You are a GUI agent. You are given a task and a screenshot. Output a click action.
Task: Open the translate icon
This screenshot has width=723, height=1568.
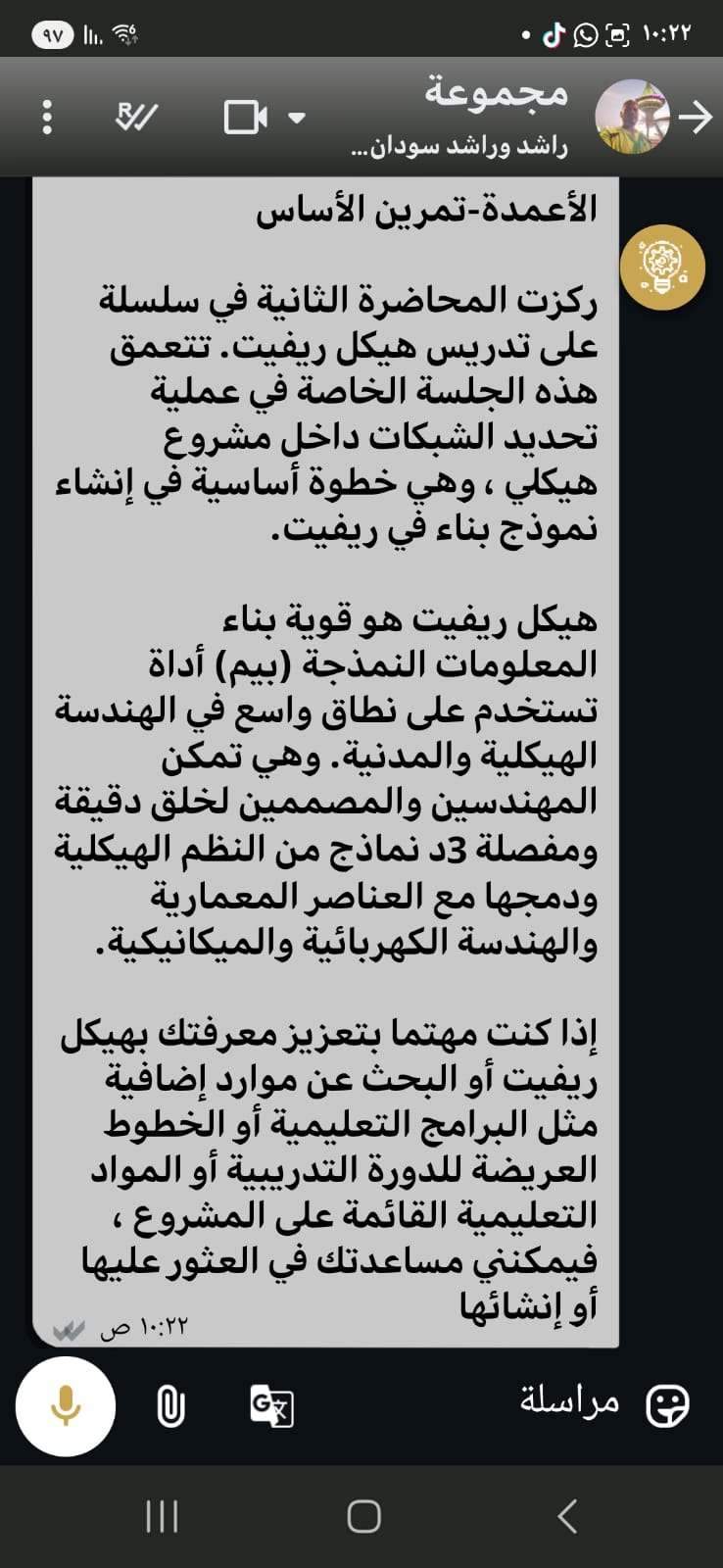pyautogui.click(x=271, y=1406)
